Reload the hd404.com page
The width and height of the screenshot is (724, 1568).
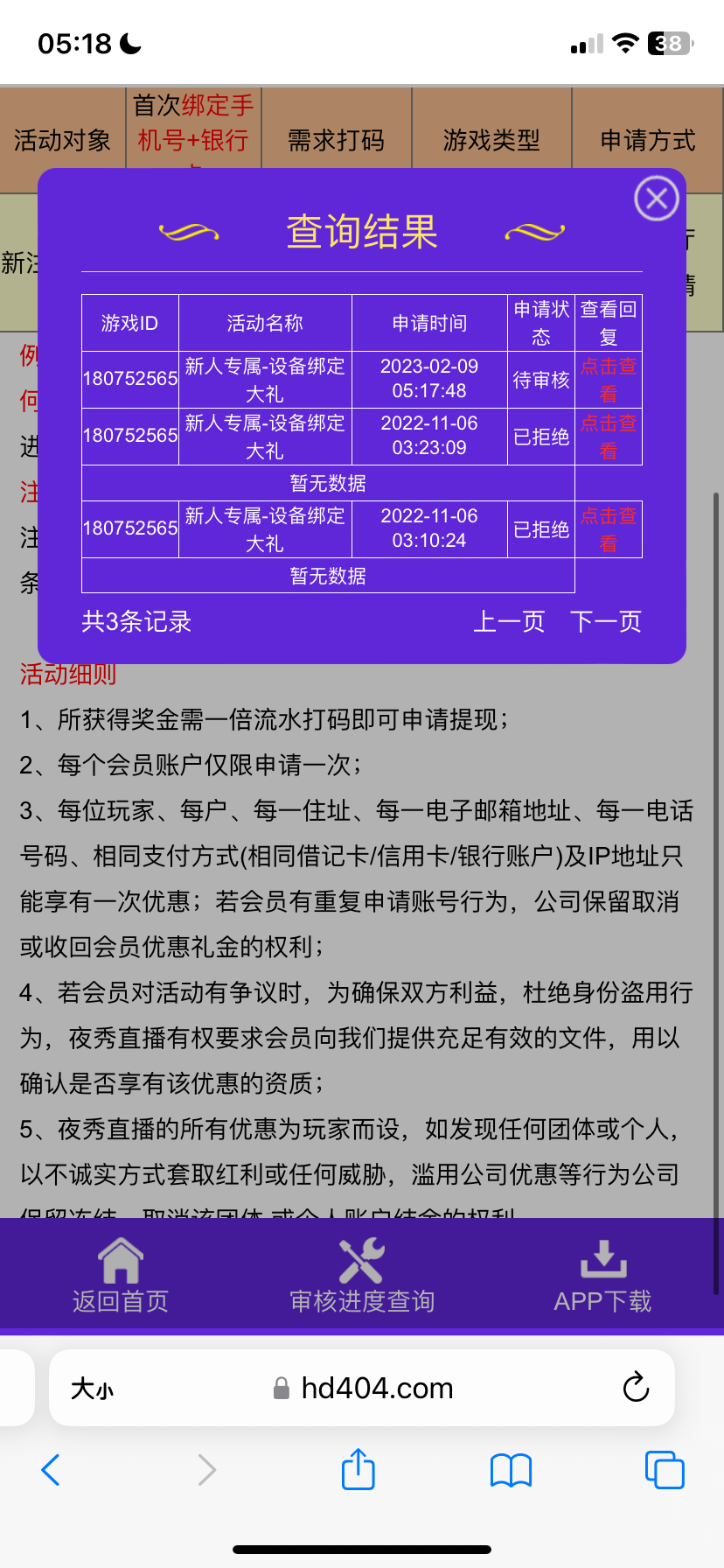point(636,1388)
